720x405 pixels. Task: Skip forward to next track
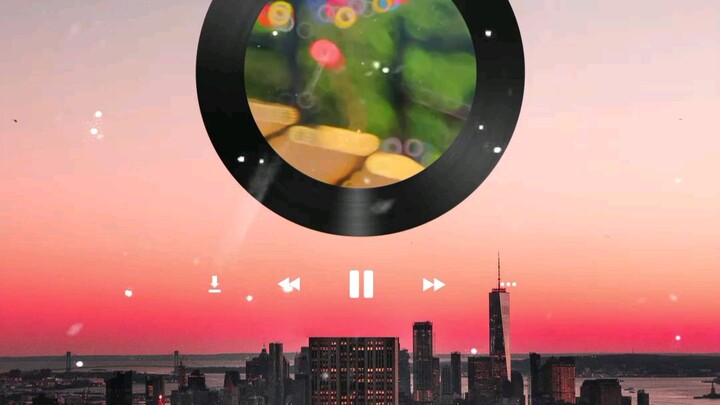433,285
